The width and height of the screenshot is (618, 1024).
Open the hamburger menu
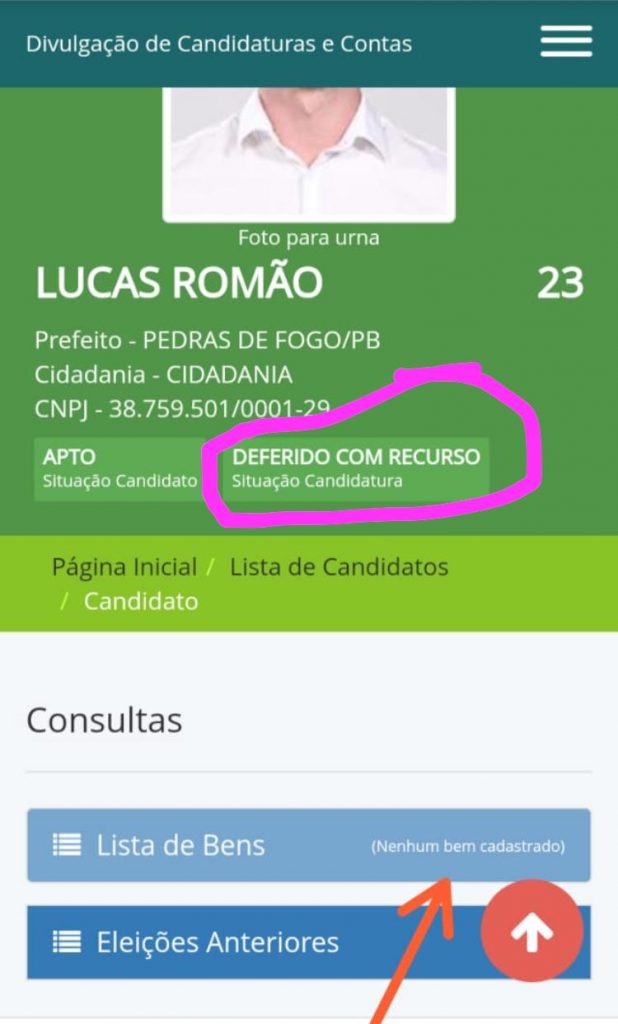coord(566,42)
